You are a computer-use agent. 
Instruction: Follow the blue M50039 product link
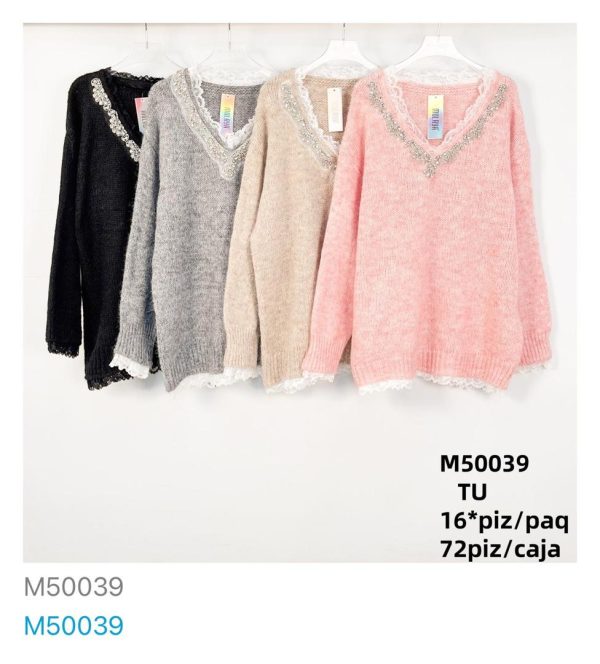[73, 626]
